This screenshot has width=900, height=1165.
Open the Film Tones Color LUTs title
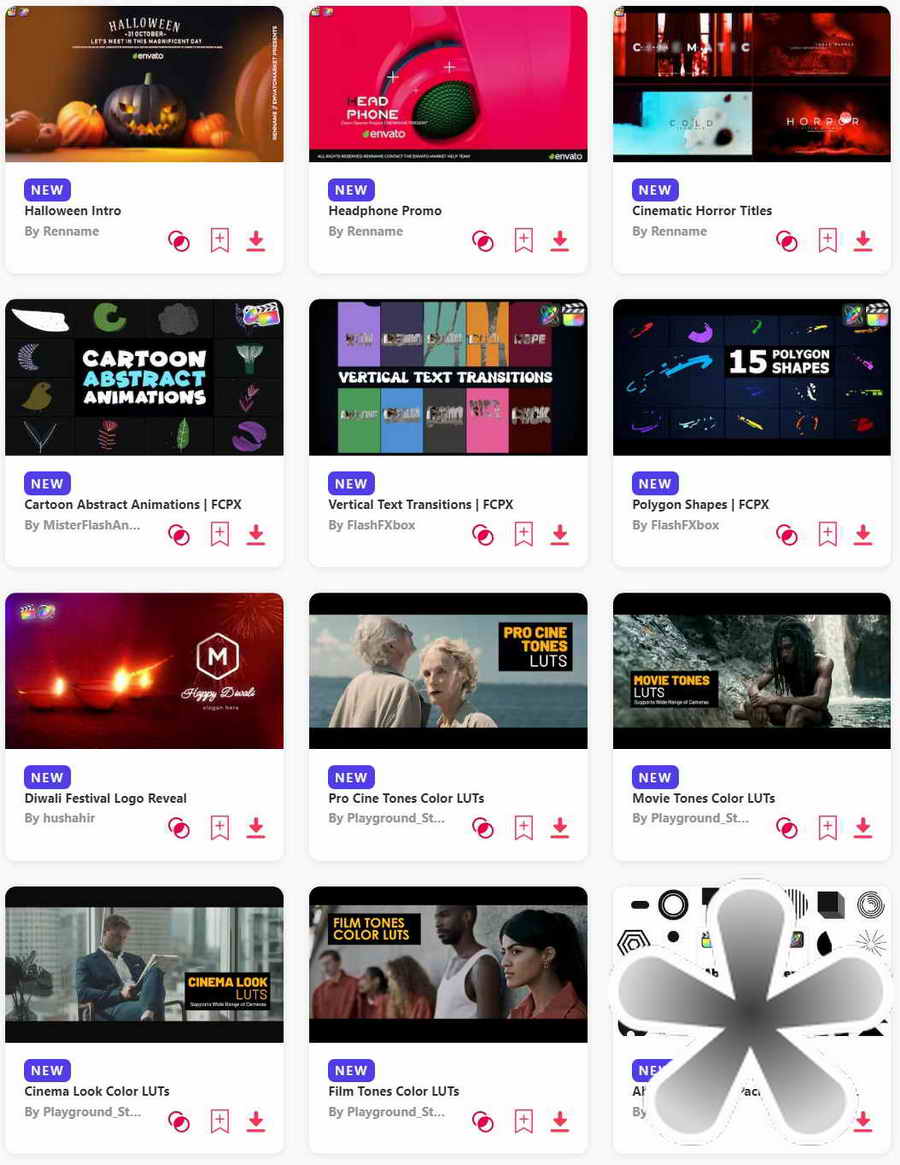393,1091
